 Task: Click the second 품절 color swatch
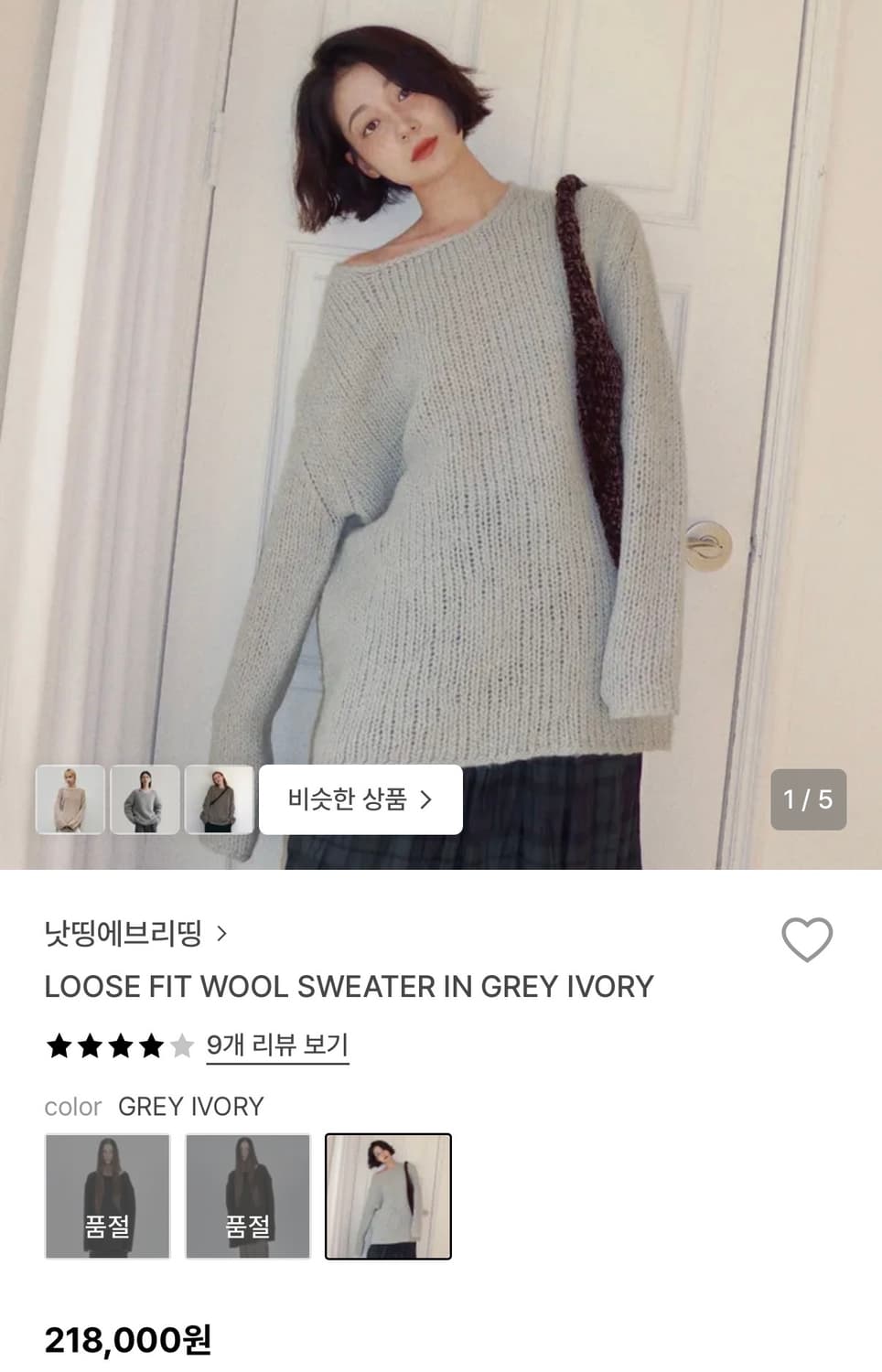247,1195
